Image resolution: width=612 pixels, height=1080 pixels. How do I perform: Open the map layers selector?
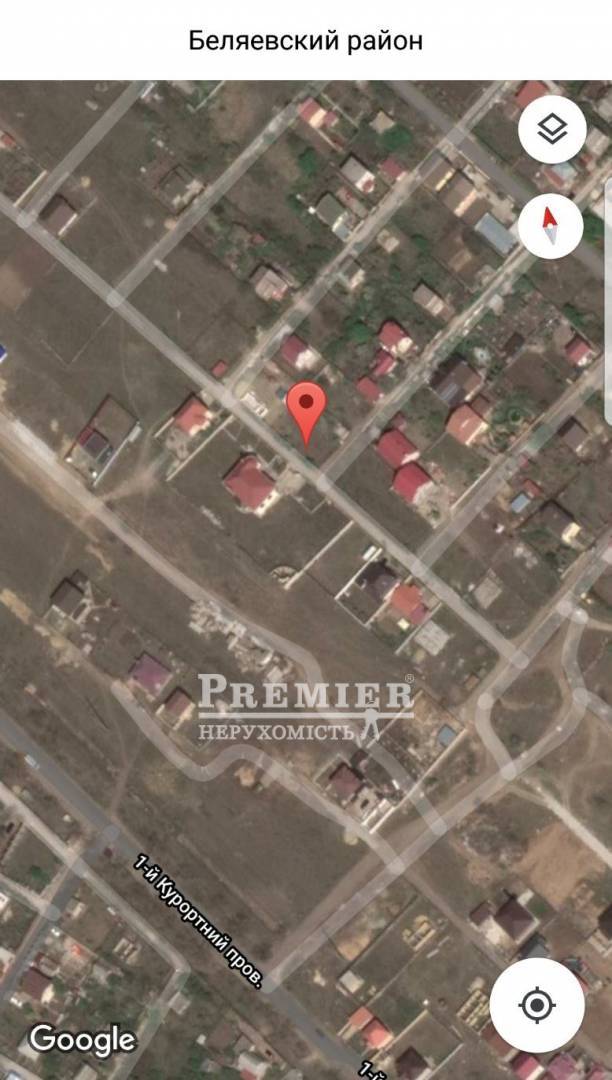tap(552, 129)
